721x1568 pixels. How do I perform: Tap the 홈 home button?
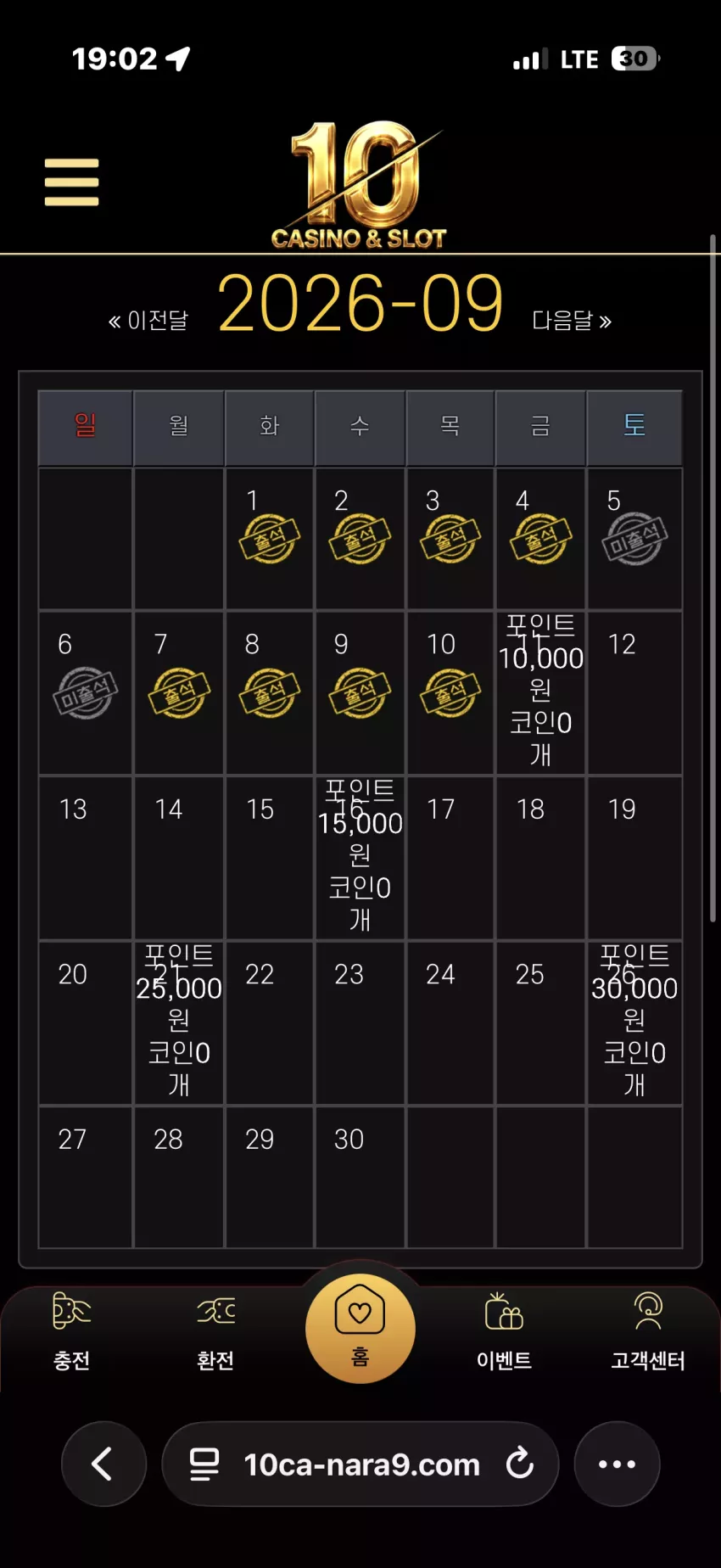360,1329
